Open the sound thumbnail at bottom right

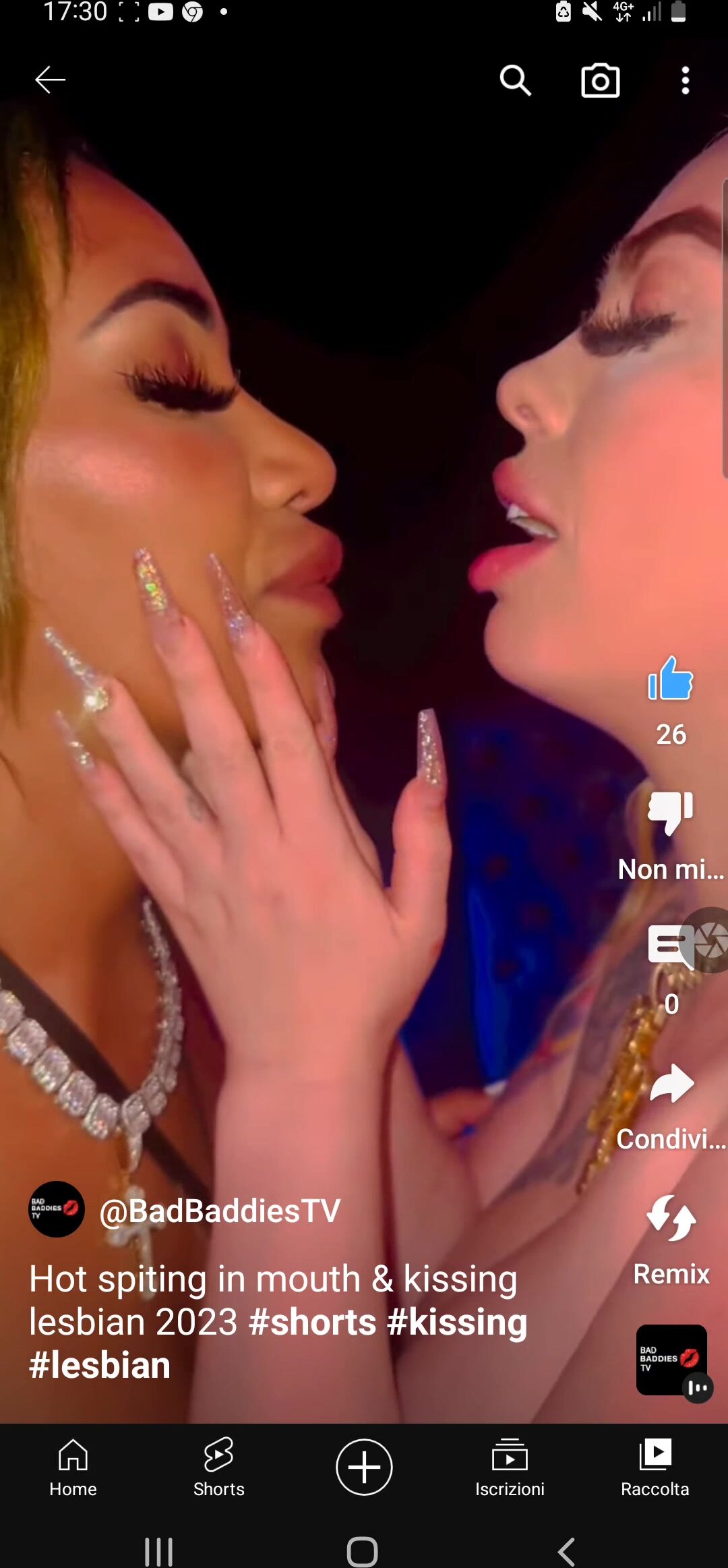[671, 1360]
